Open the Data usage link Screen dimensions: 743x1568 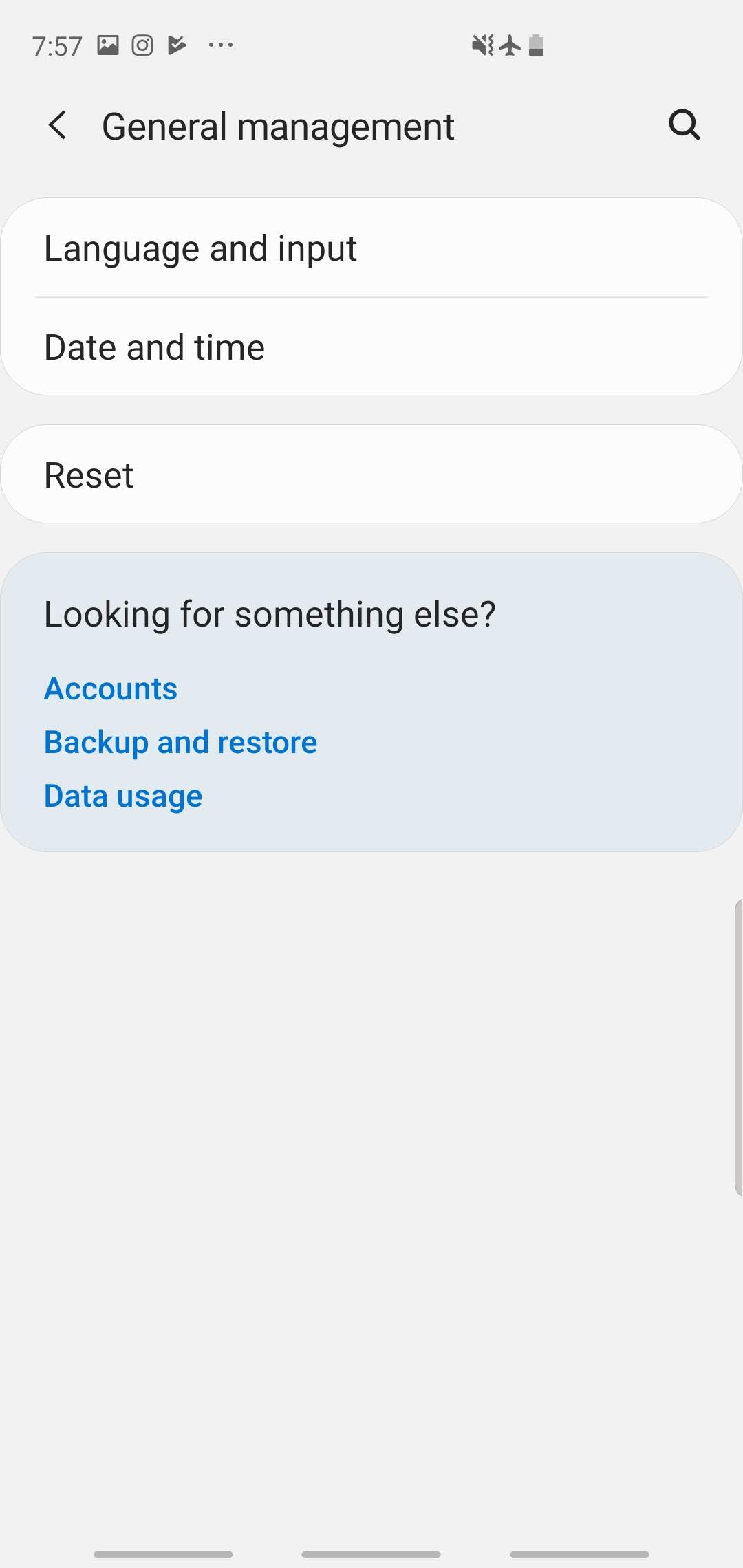point(123,796)
